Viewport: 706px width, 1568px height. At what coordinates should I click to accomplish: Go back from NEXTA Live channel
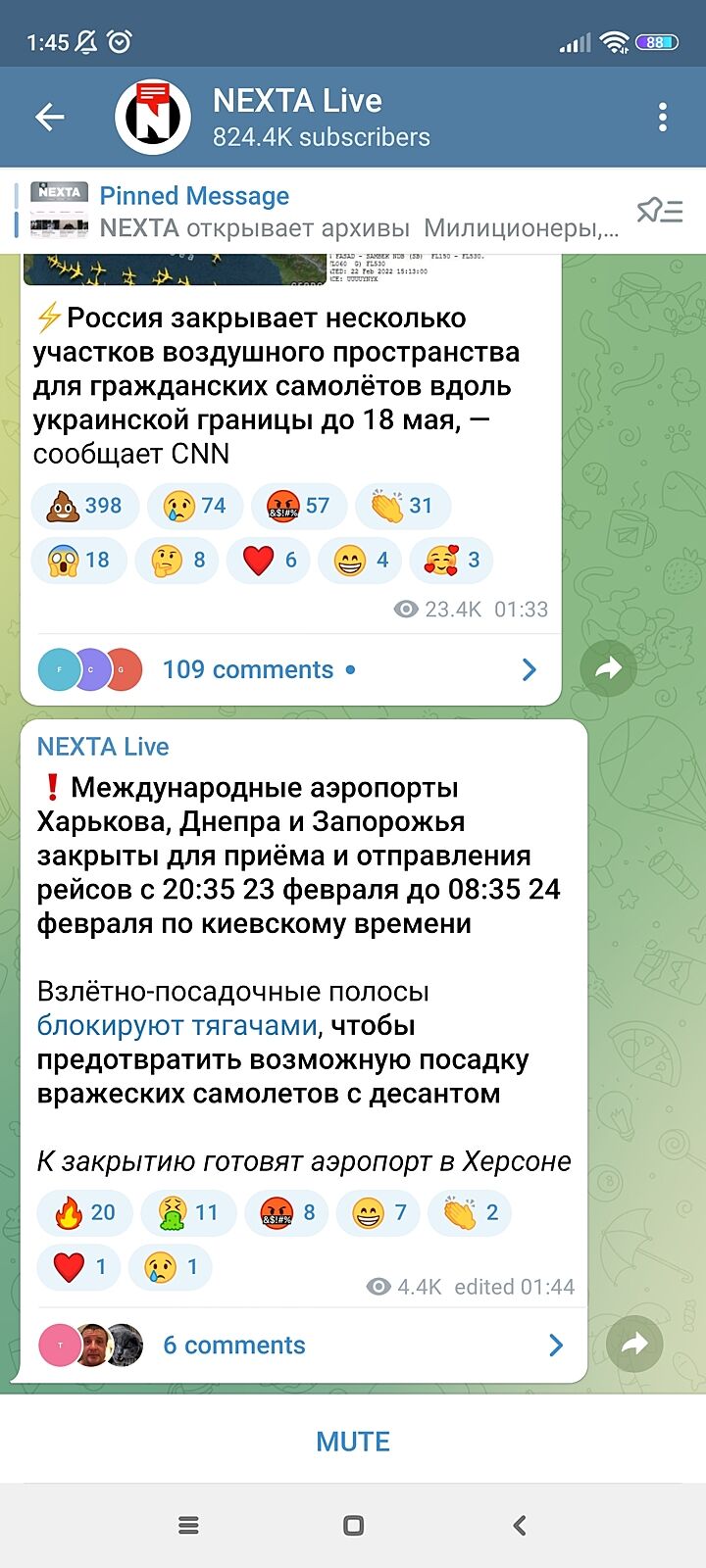(x=49, y=118)
